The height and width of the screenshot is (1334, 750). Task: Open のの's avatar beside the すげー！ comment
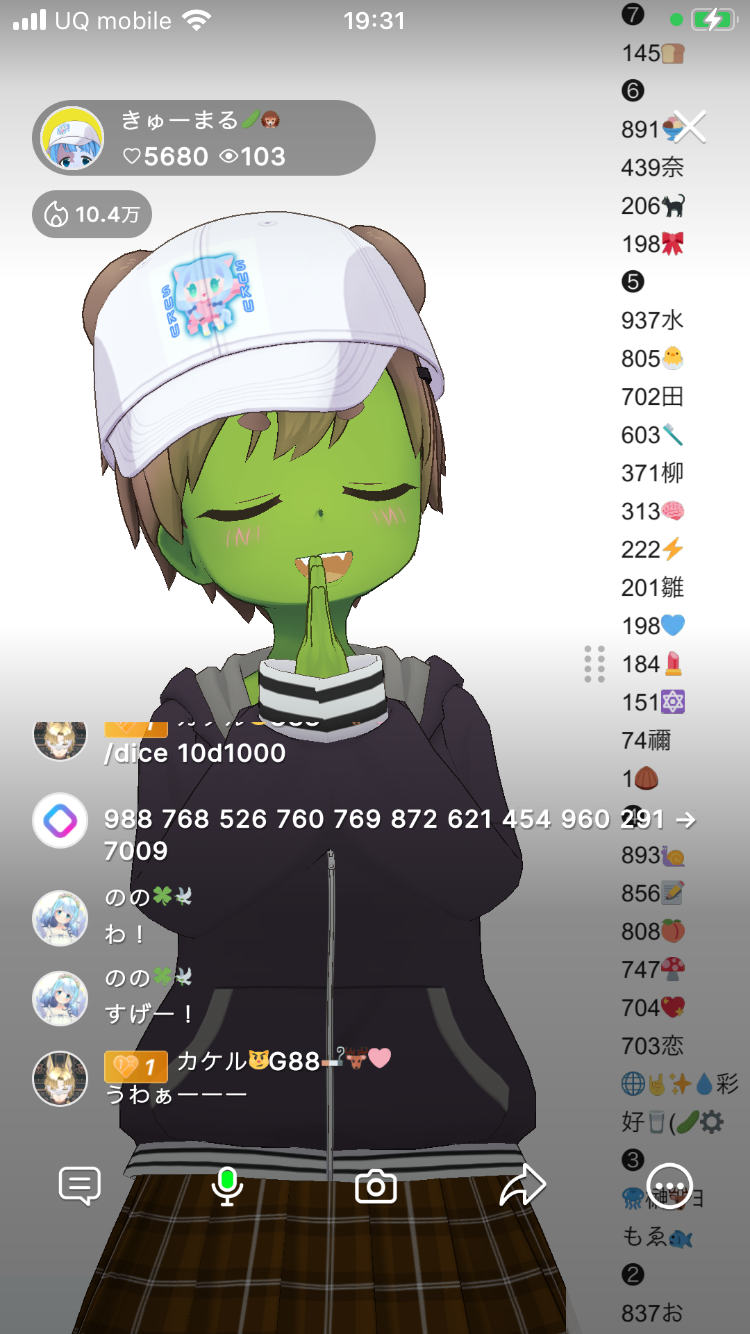pyautogui.click(x=60, y=997)
